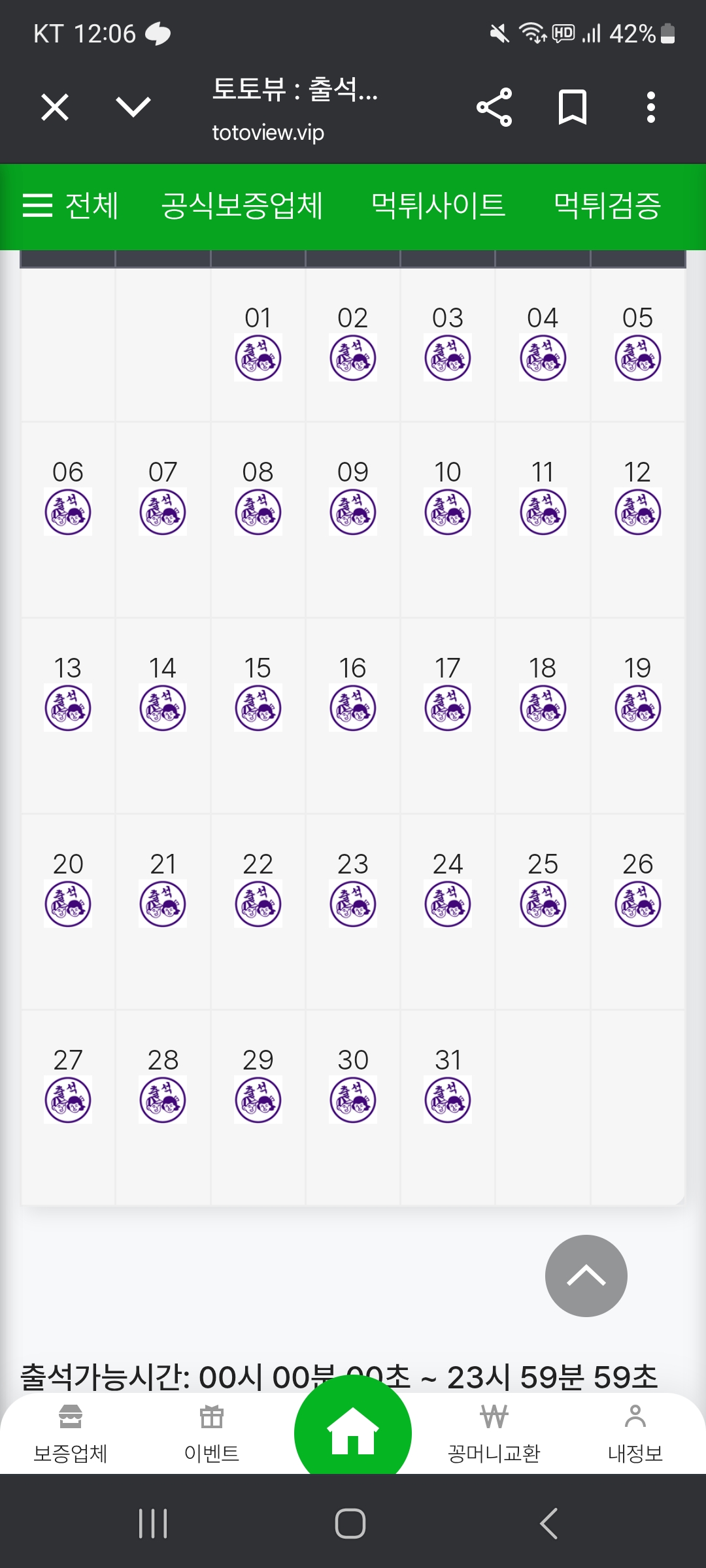Open the browser overflow menu

[x=650, y=107]
